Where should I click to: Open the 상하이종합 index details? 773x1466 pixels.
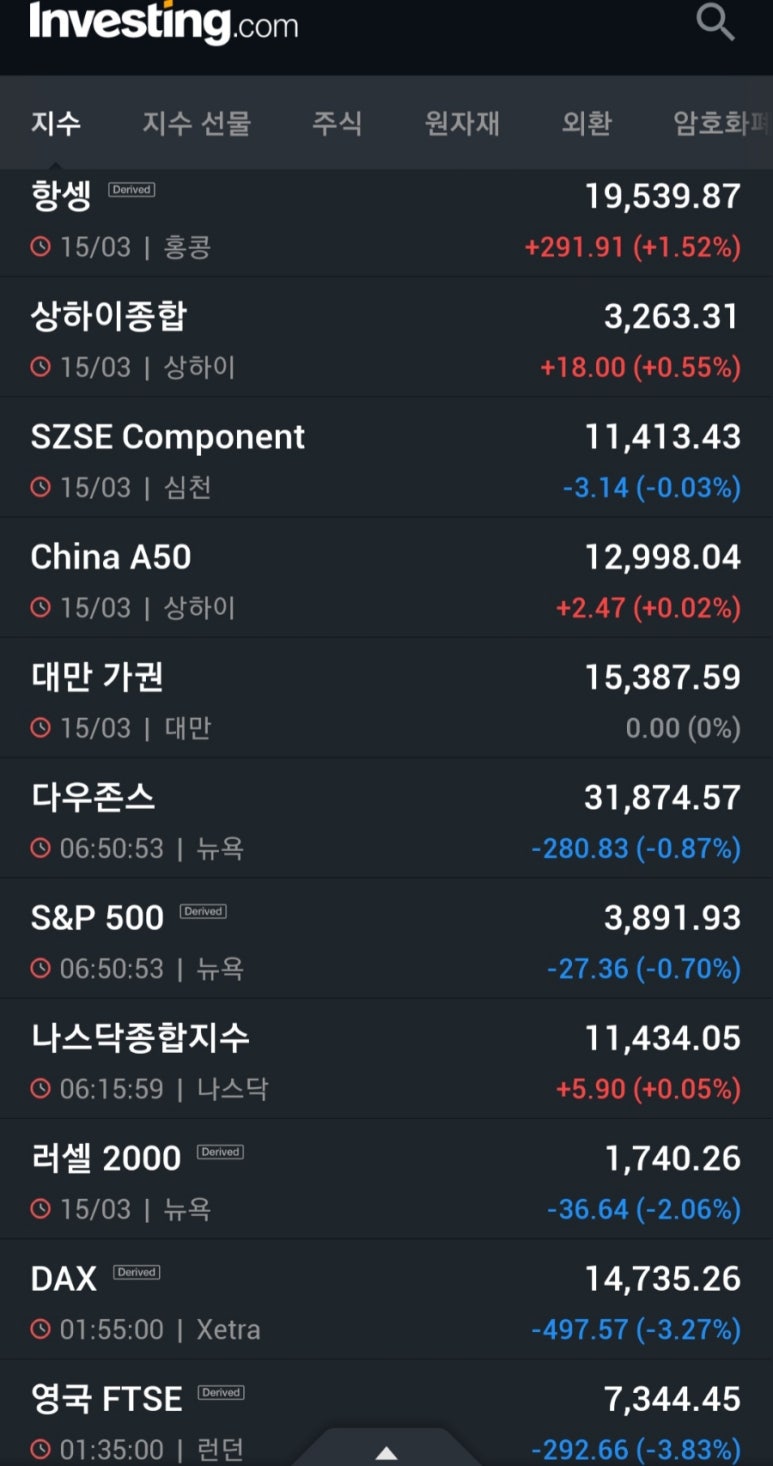click(x=386, y=337)
